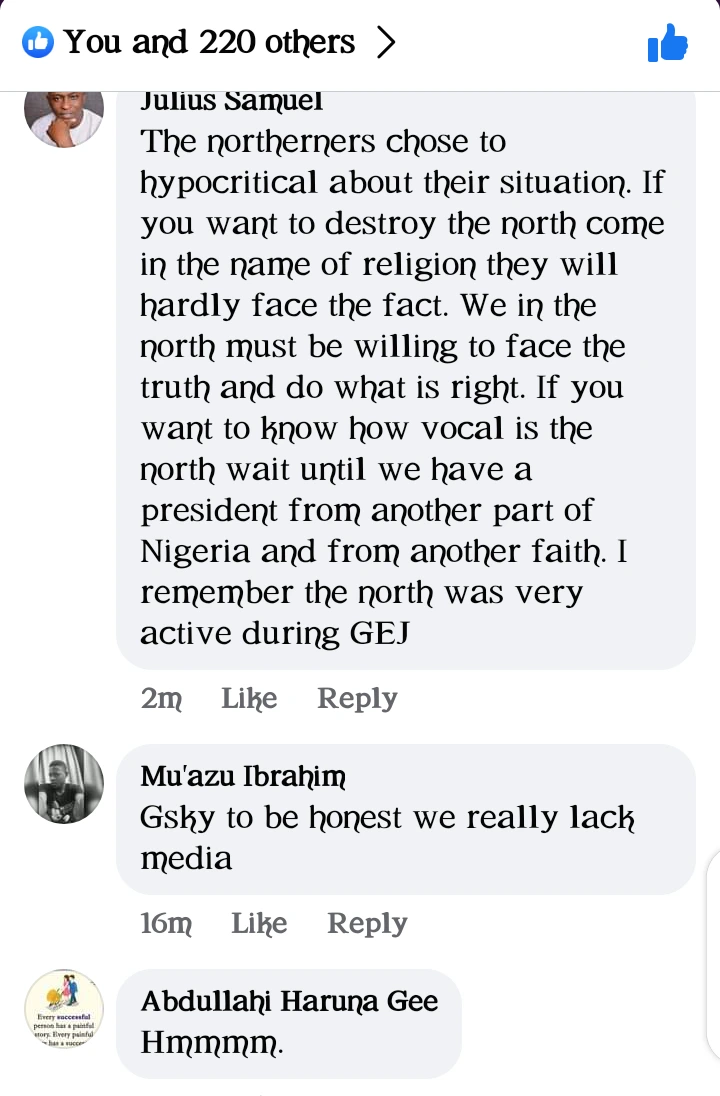Screen dimensions: 720x1096
Task: Open Julius Samuel's profile picture
Action: coord(64,115)
